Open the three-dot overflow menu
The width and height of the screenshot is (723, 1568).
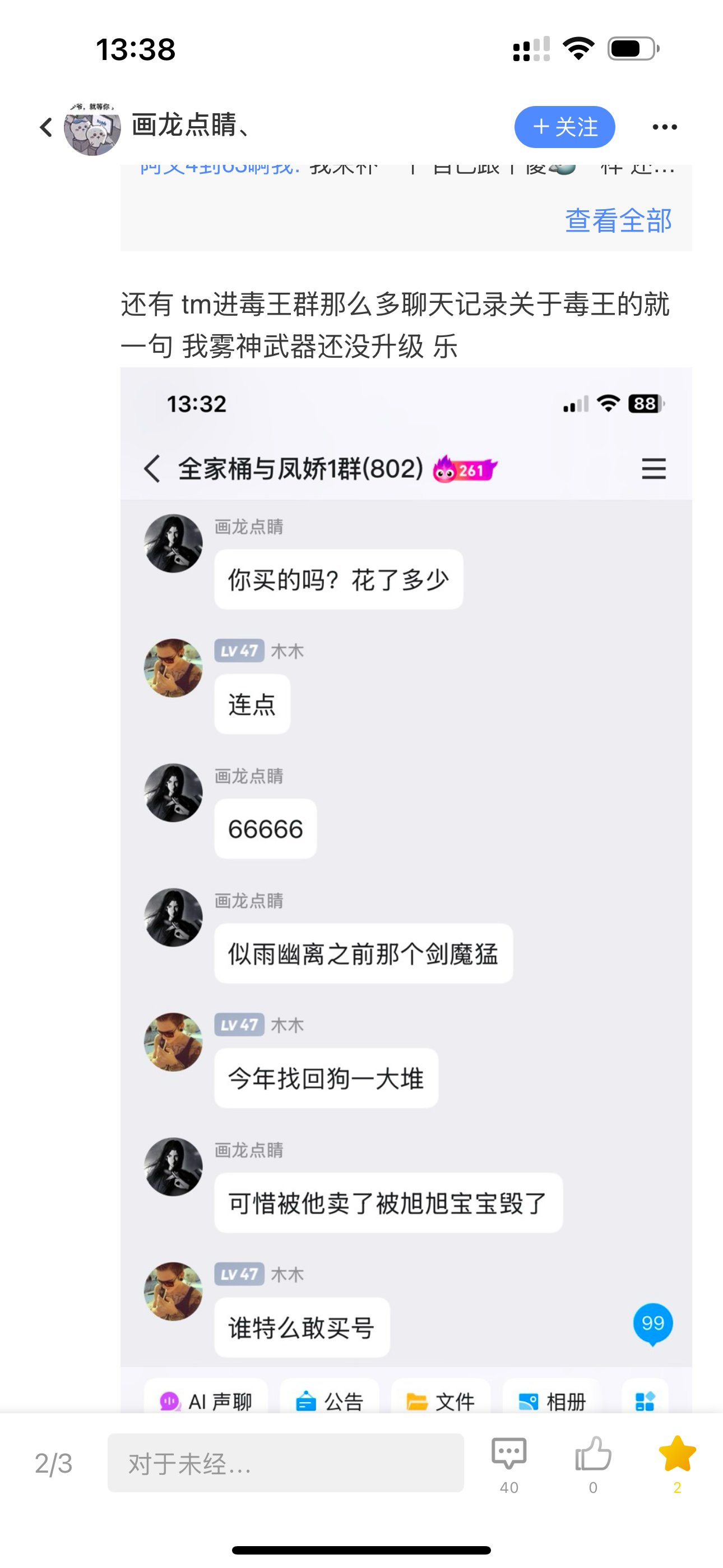coord(664,127)
